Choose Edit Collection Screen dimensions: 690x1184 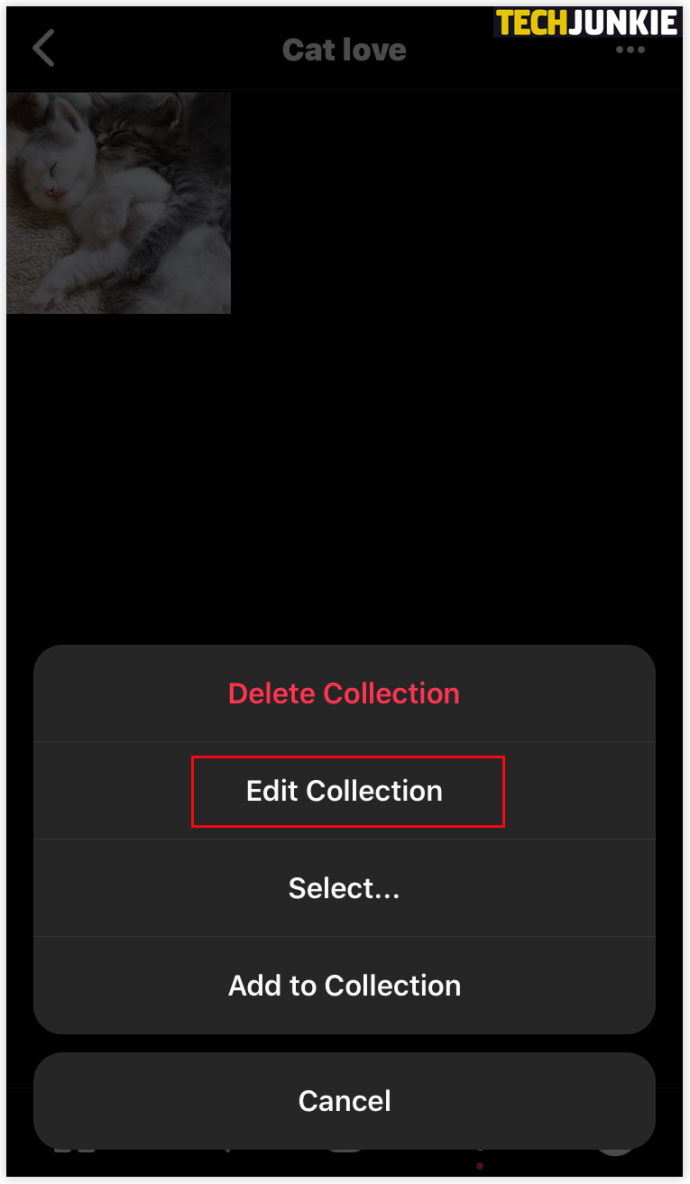[x=344, y=791]
